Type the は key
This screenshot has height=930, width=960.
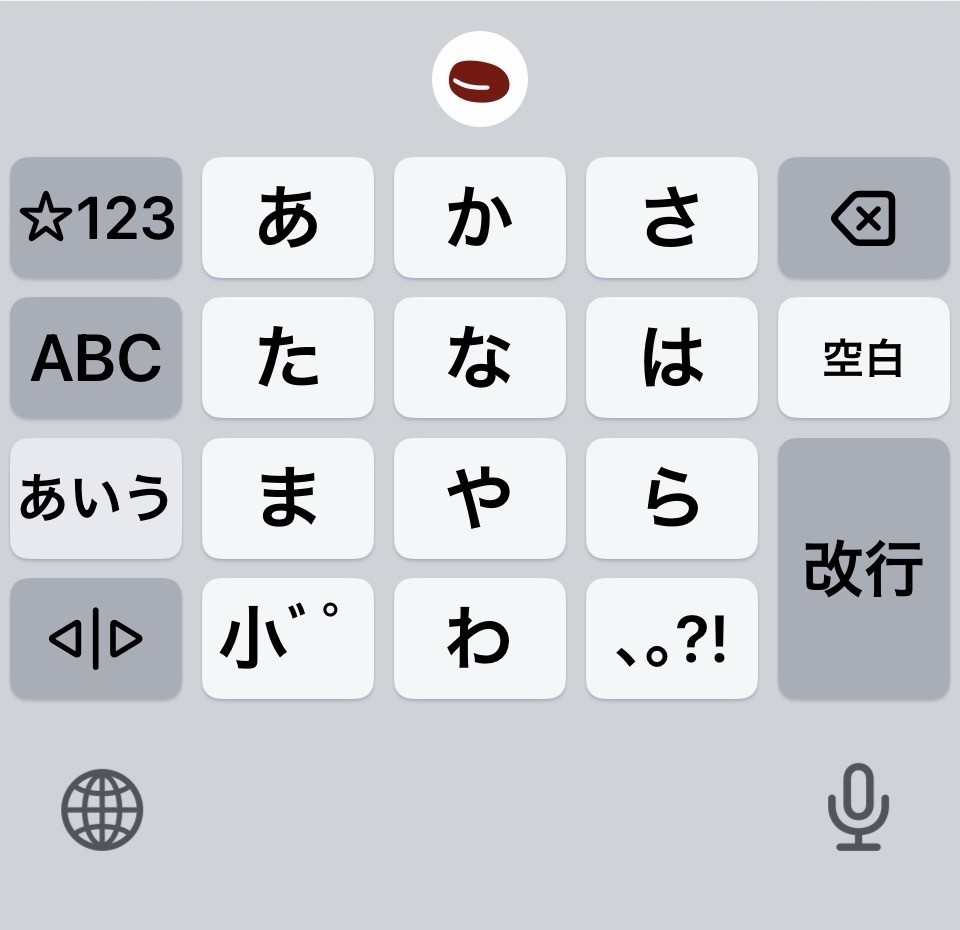tap(672, 357)
